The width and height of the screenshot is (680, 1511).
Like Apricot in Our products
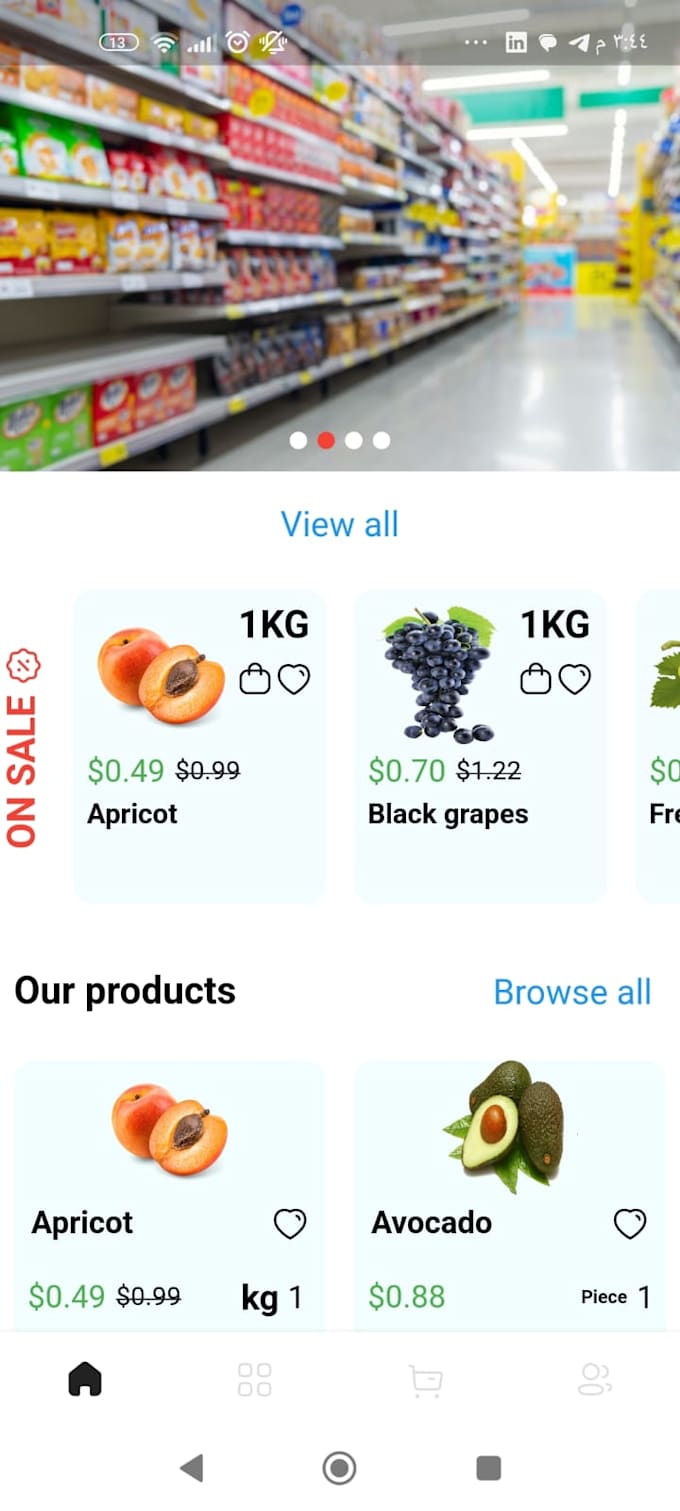tap(290, 1223)
